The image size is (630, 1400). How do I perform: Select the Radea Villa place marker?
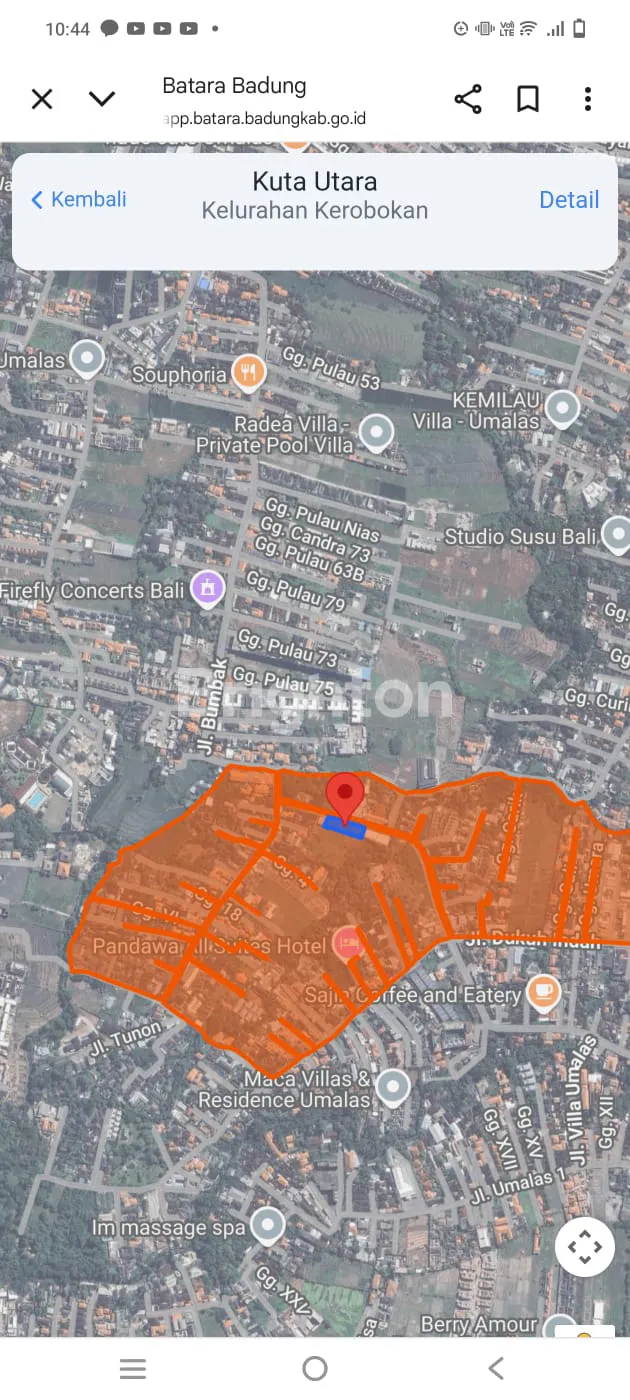pyautogui.click(x=377, y=432)
